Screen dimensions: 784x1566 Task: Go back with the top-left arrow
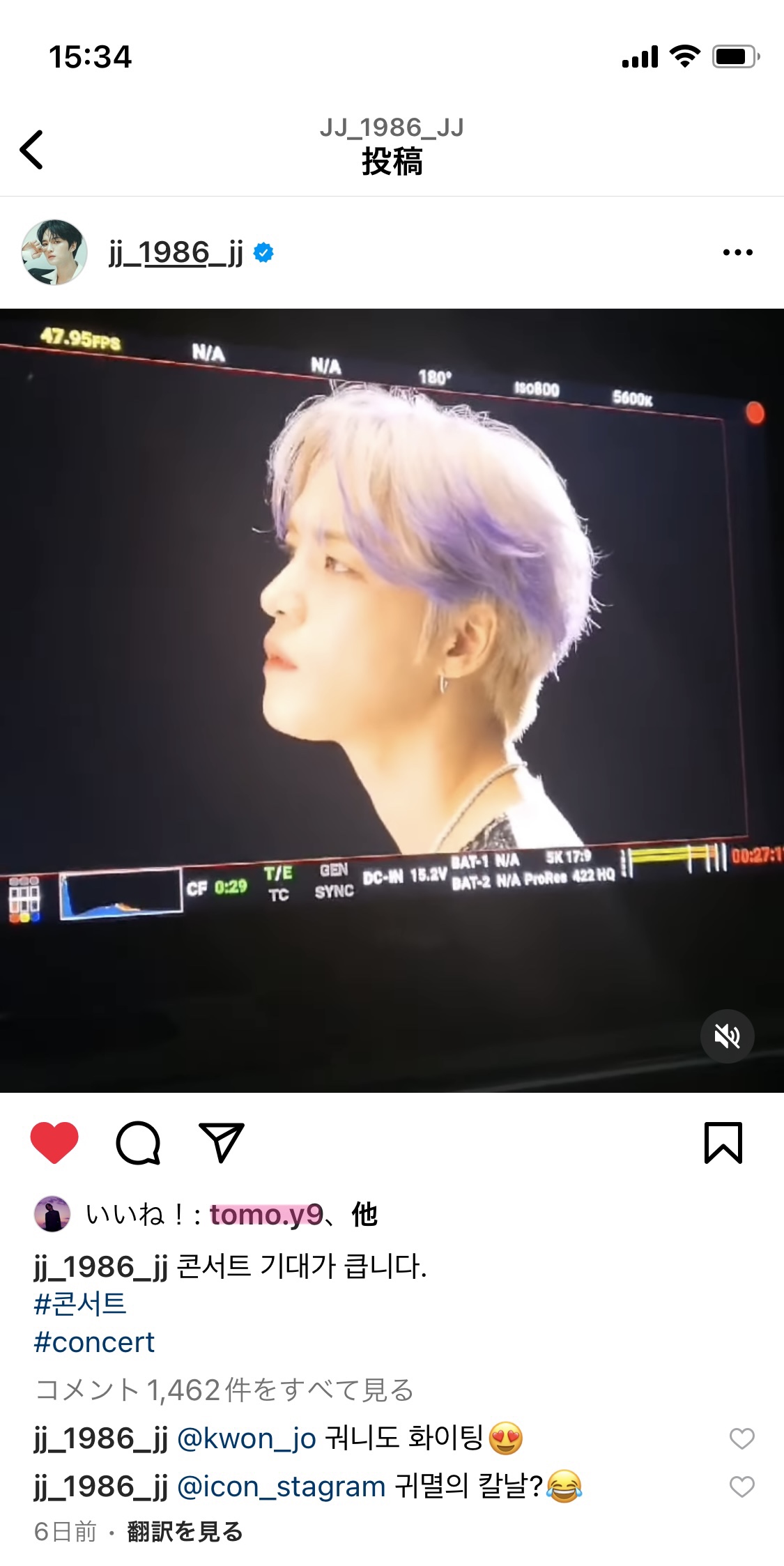pos(31,149)
